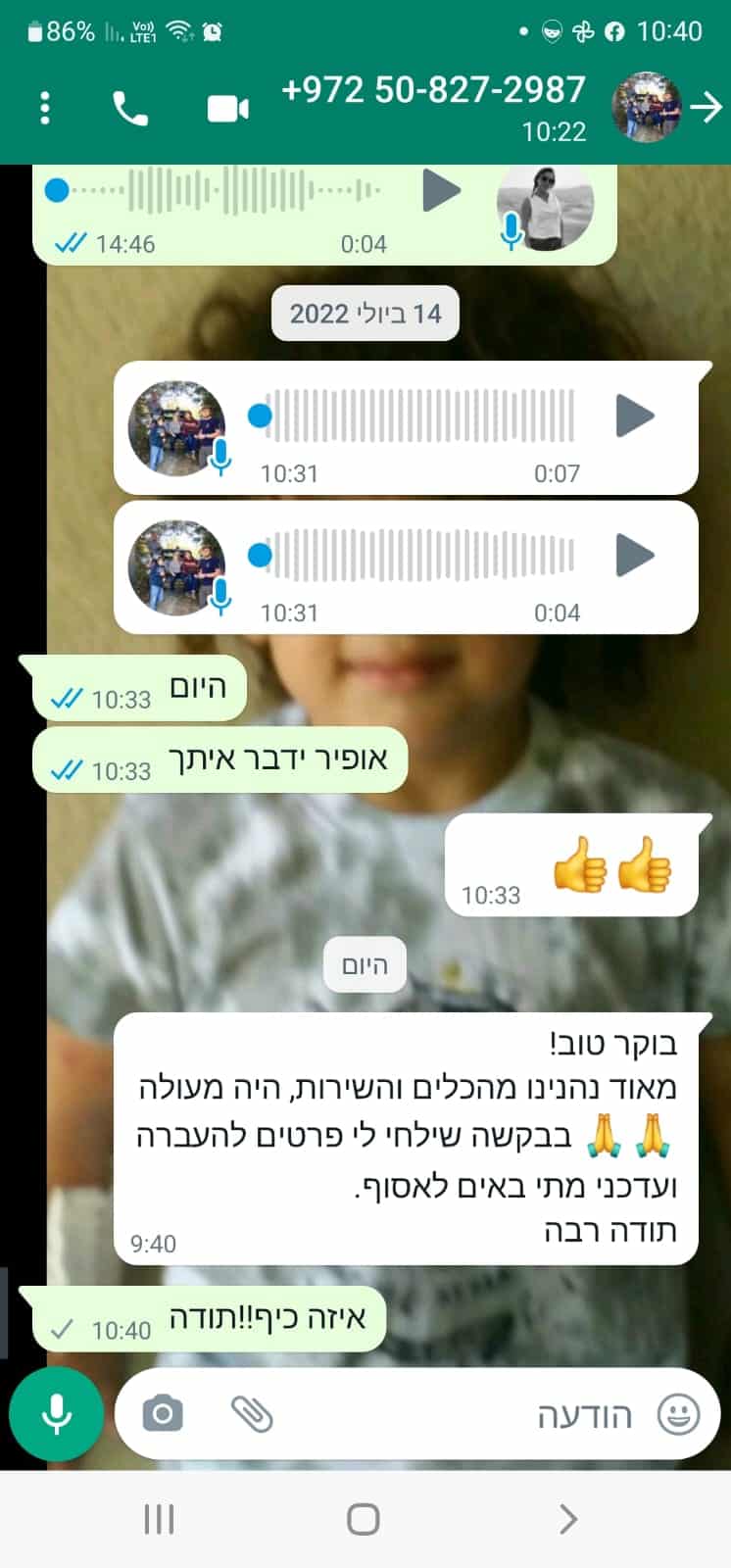Viewport: 731px width, 1568px height.
Task: Start a video call
Action: pyautogui.click(x=228, y=108)
